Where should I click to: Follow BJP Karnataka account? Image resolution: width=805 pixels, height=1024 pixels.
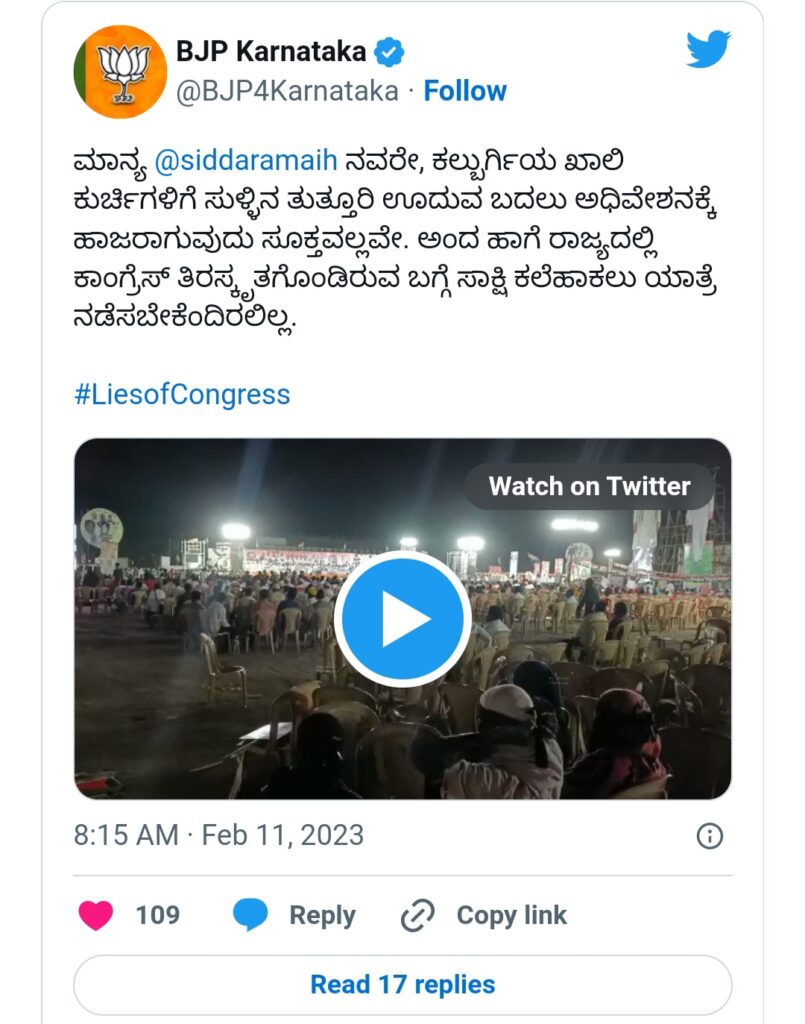[465, 91]
